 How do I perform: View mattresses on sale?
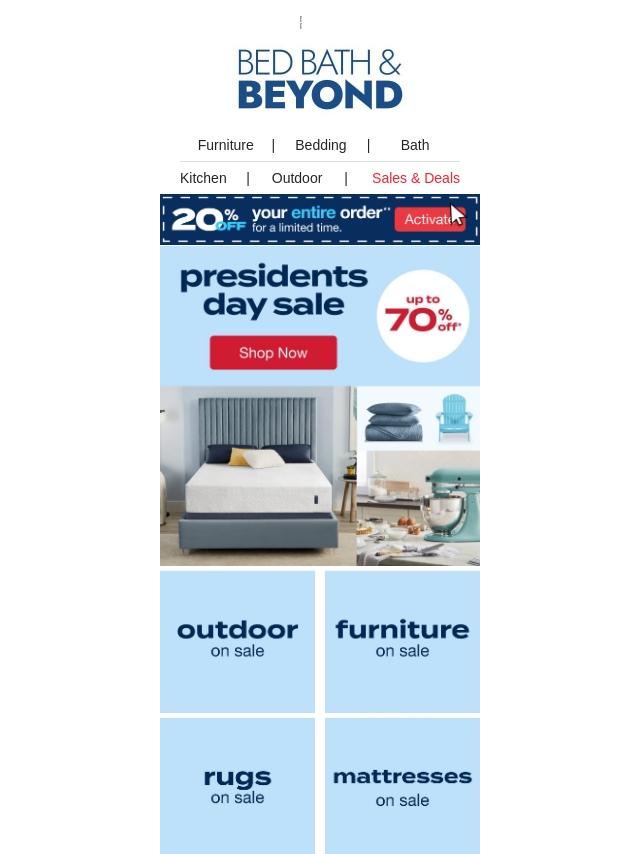coord(402,785)
